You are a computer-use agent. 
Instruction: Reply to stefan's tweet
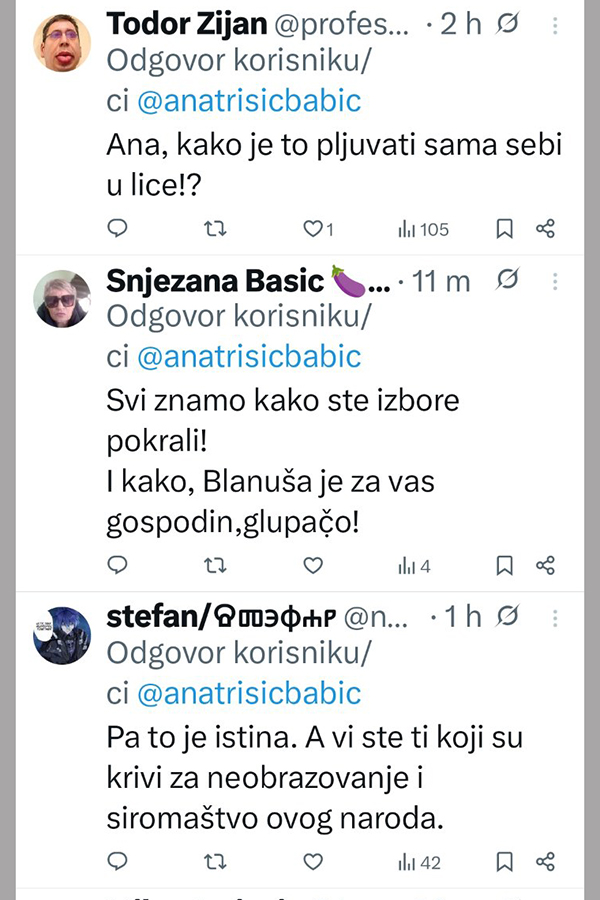click(117, 861)
